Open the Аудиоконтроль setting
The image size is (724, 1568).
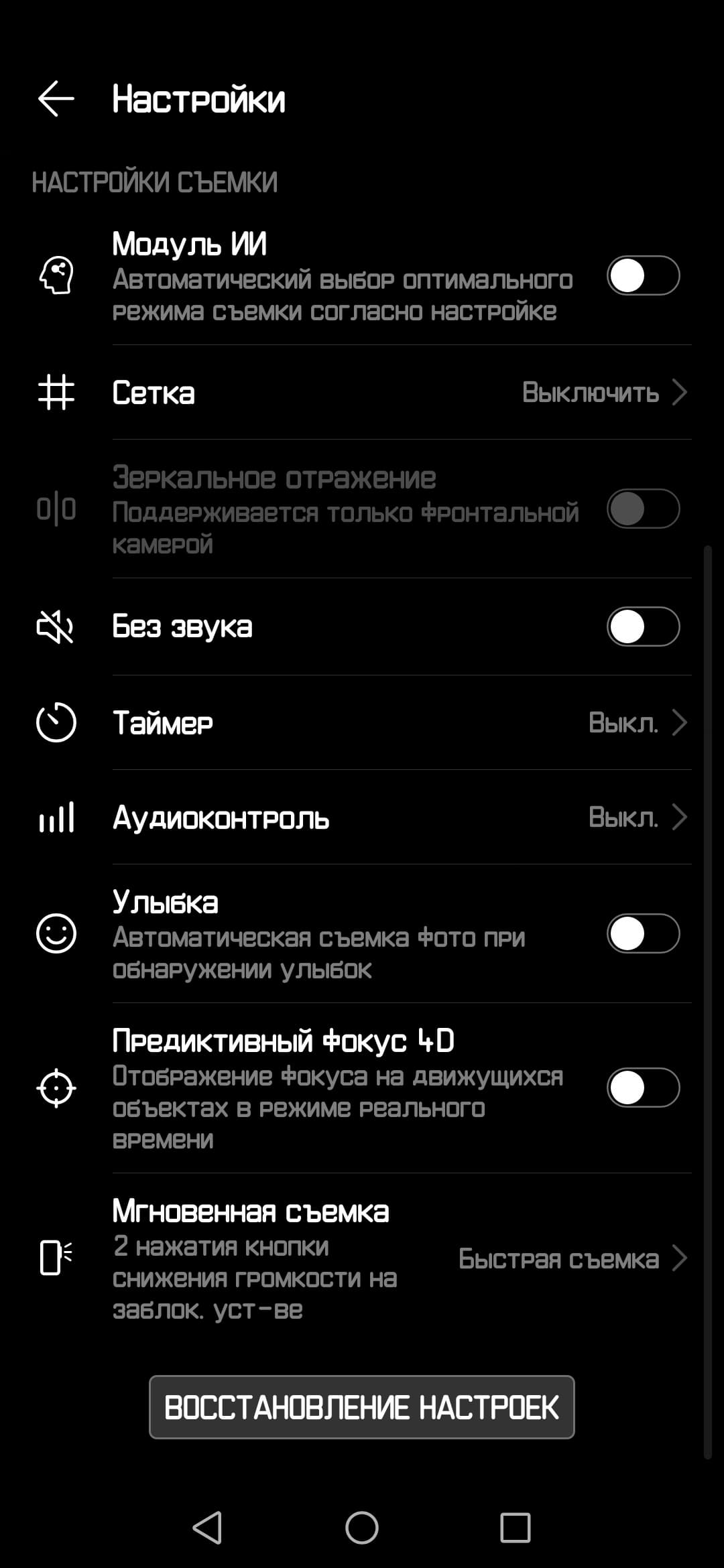401,818
